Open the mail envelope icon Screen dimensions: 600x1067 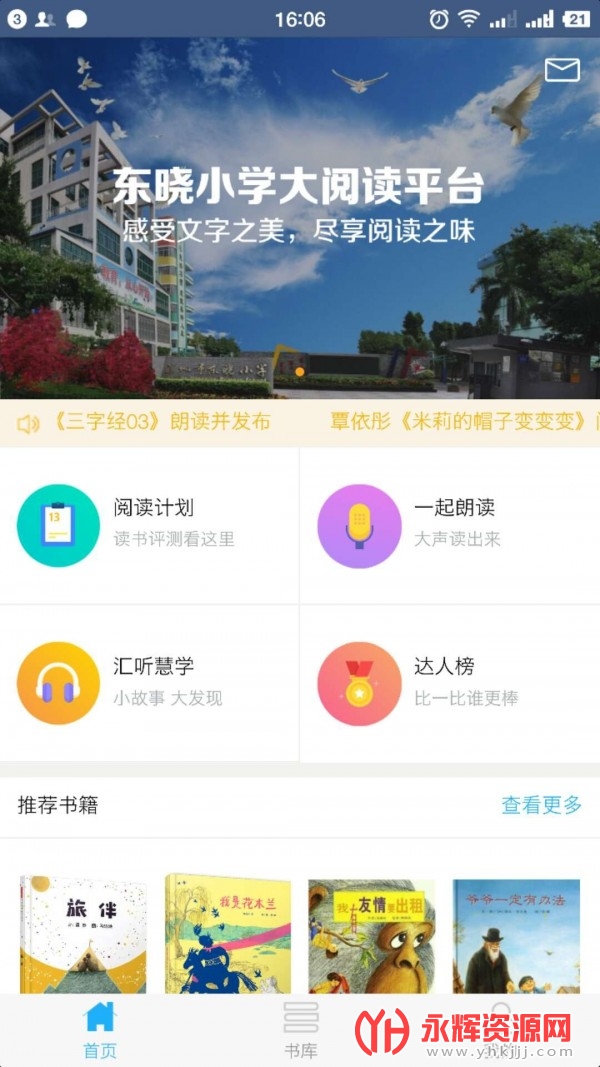pos(562,70)
